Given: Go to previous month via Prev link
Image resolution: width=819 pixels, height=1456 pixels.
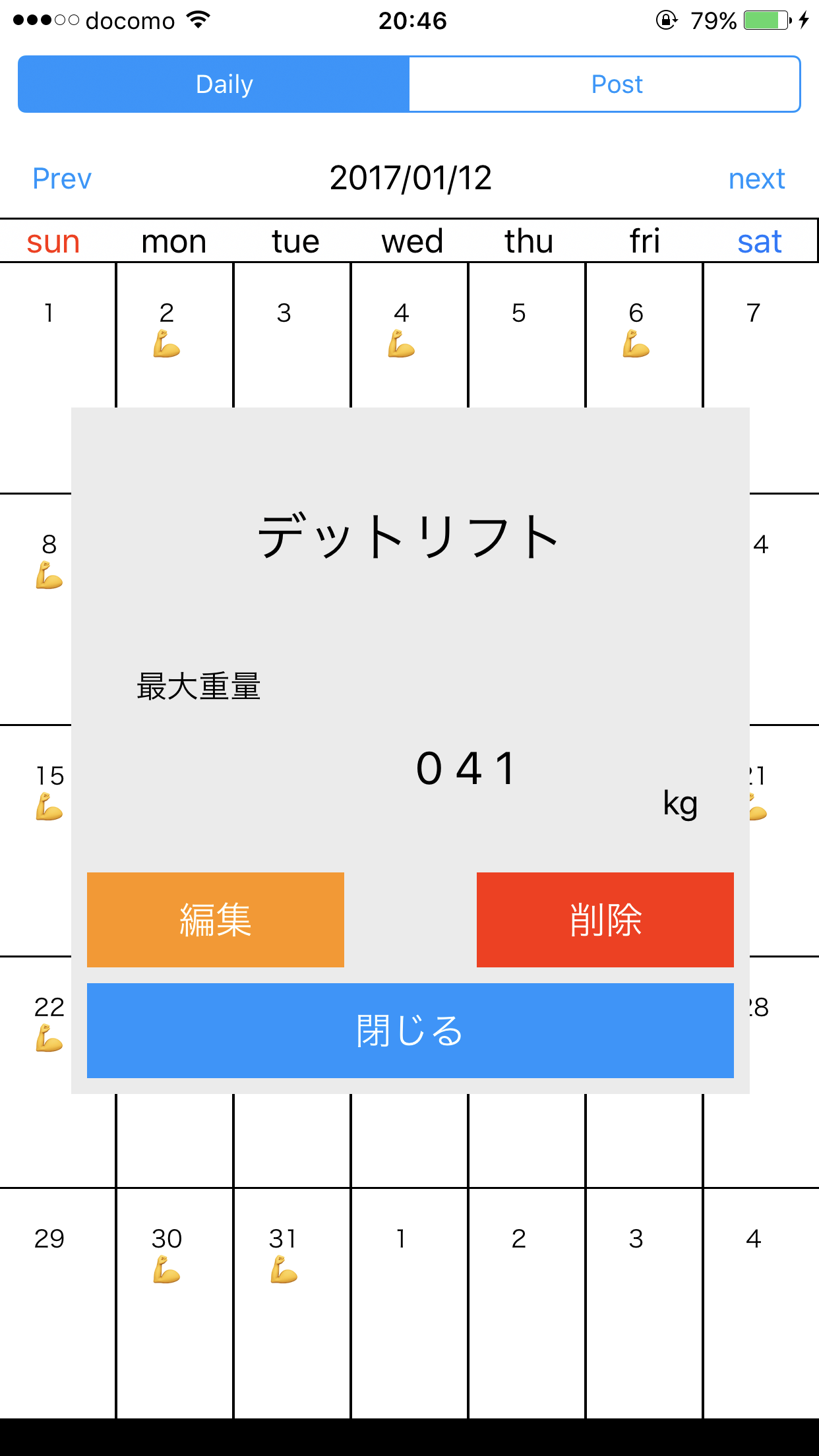Looking at the screenshot, I should click(x=61, y=177).
